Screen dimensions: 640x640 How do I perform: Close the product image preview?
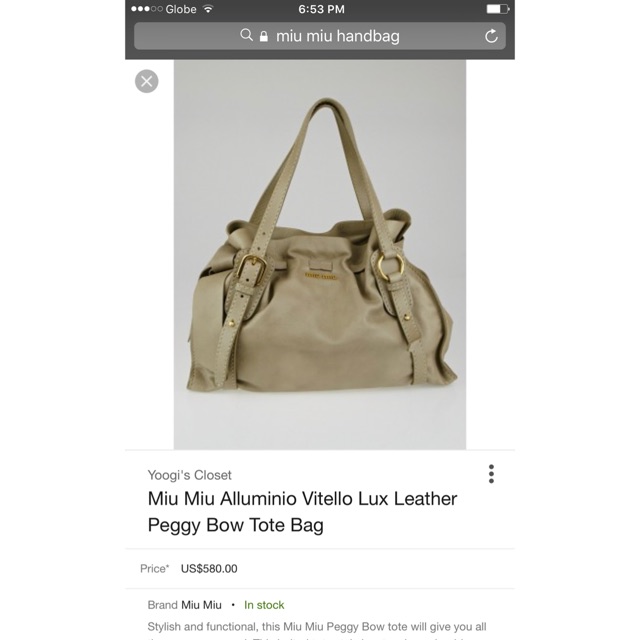pyautogui.click(x=147, y=82)
